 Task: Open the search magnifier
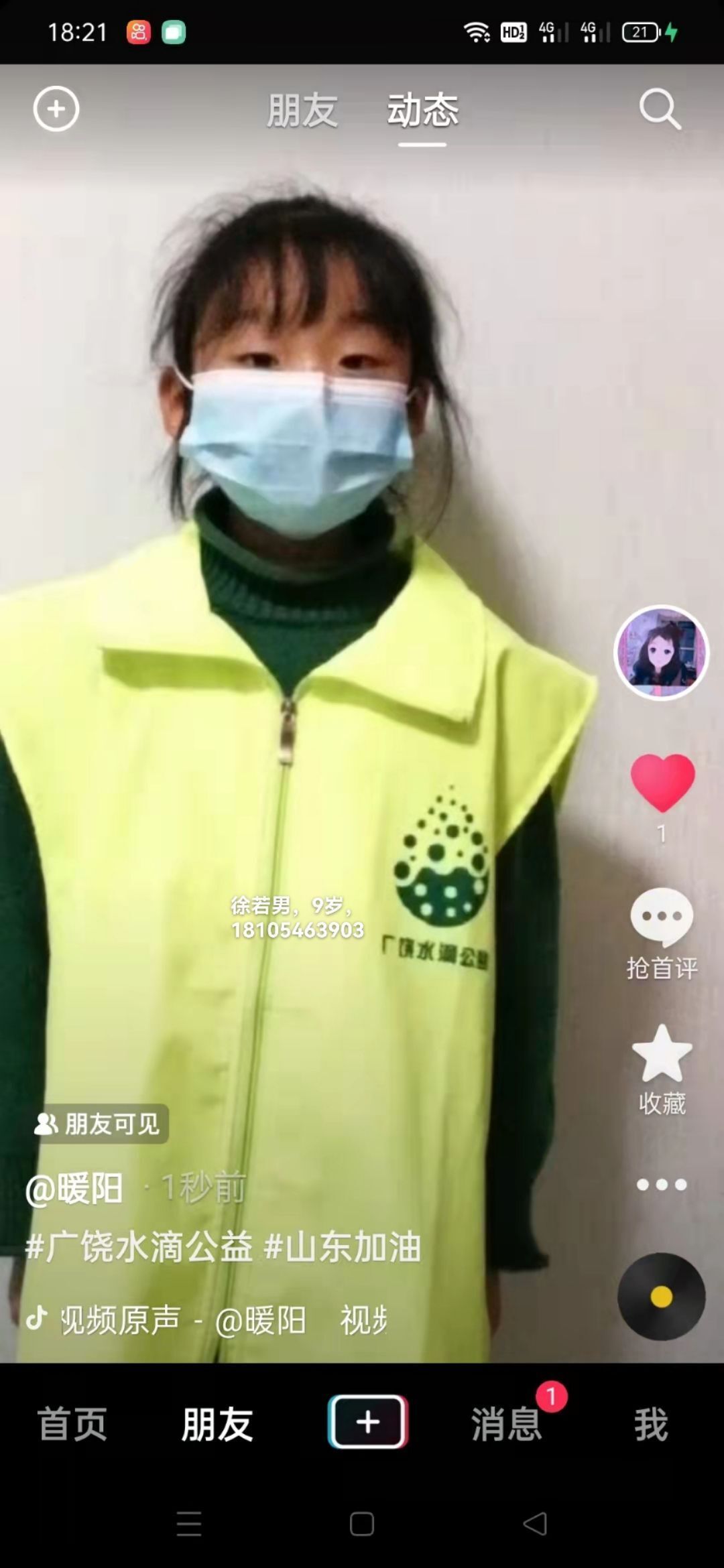(x=660, y=109)
